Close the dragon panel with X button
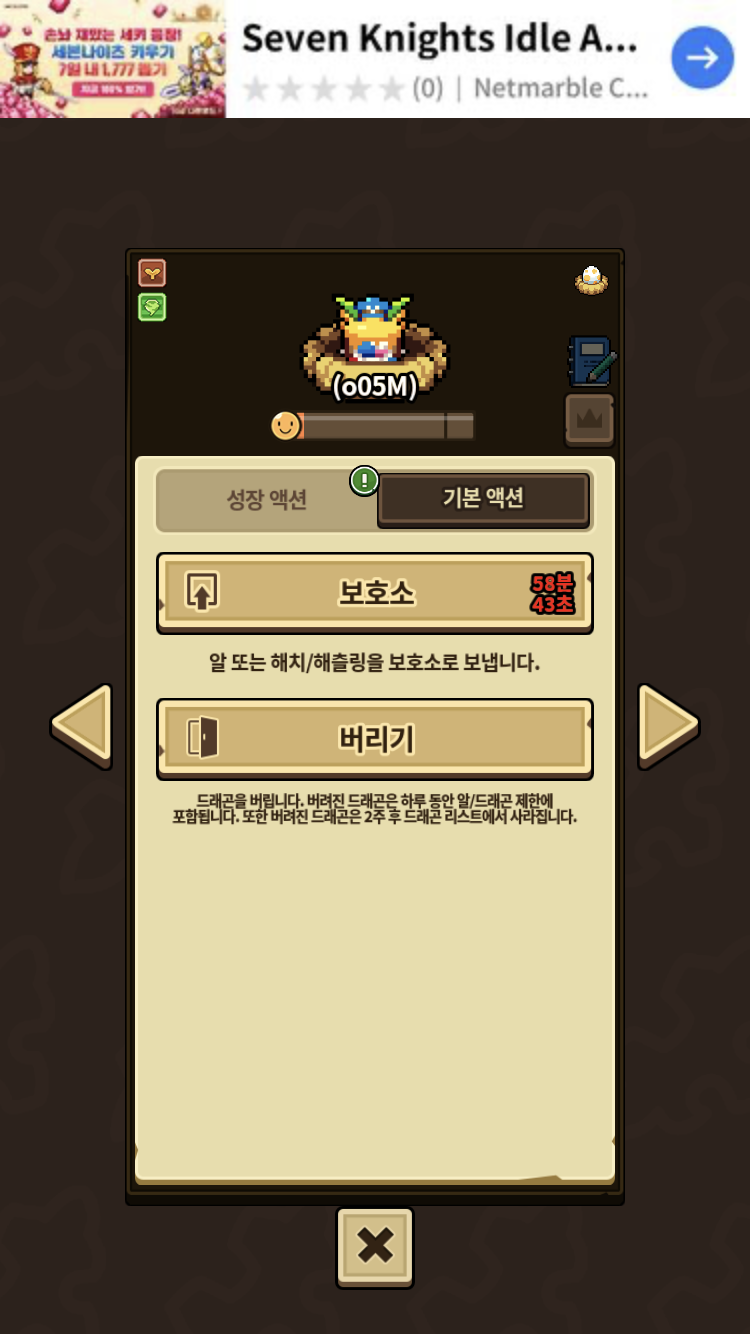Screen dimensions: 750x1334 point(375,1246)
